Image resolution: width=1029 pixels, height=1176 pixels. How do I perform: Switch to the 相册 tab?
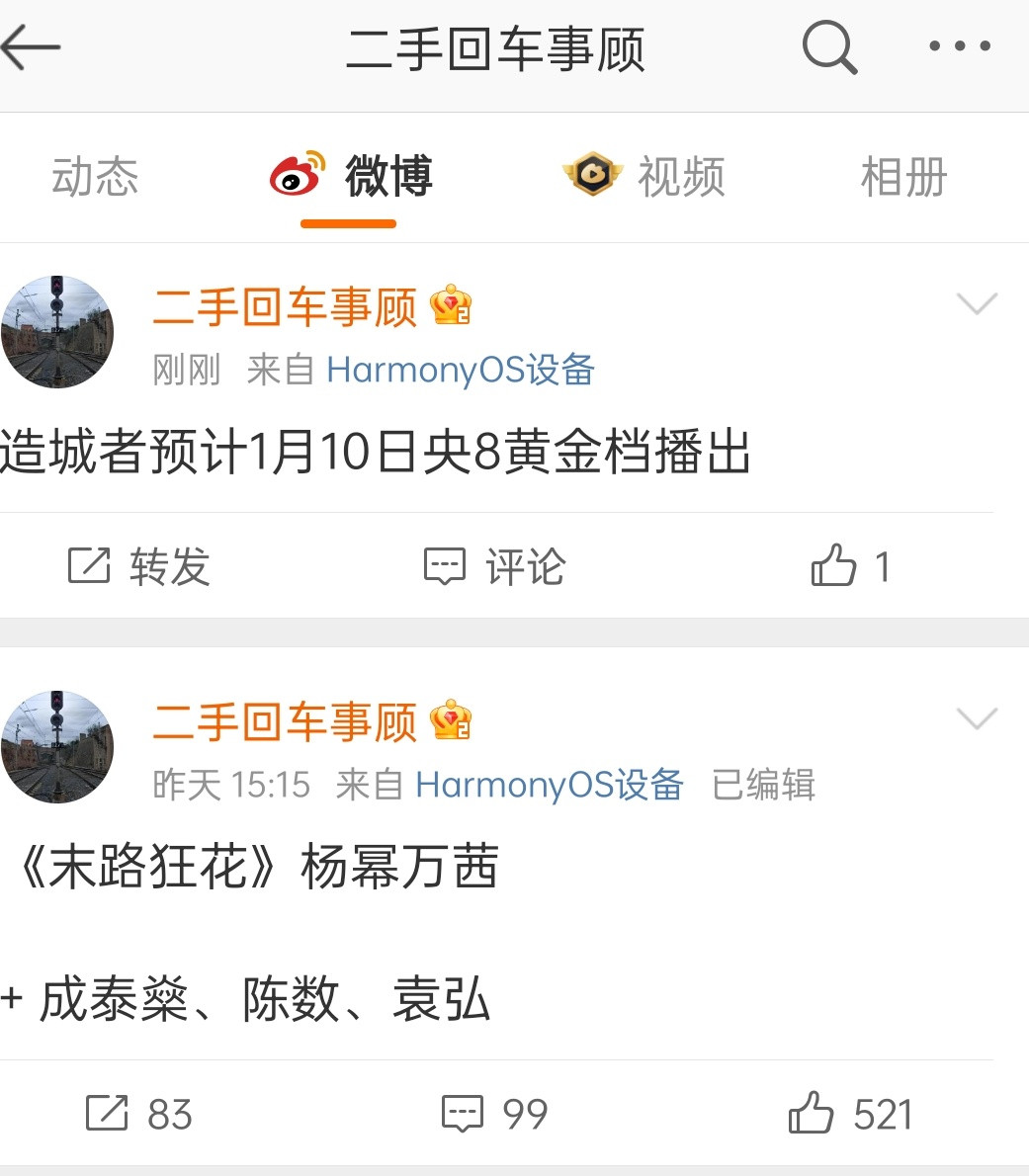(902, 178)
